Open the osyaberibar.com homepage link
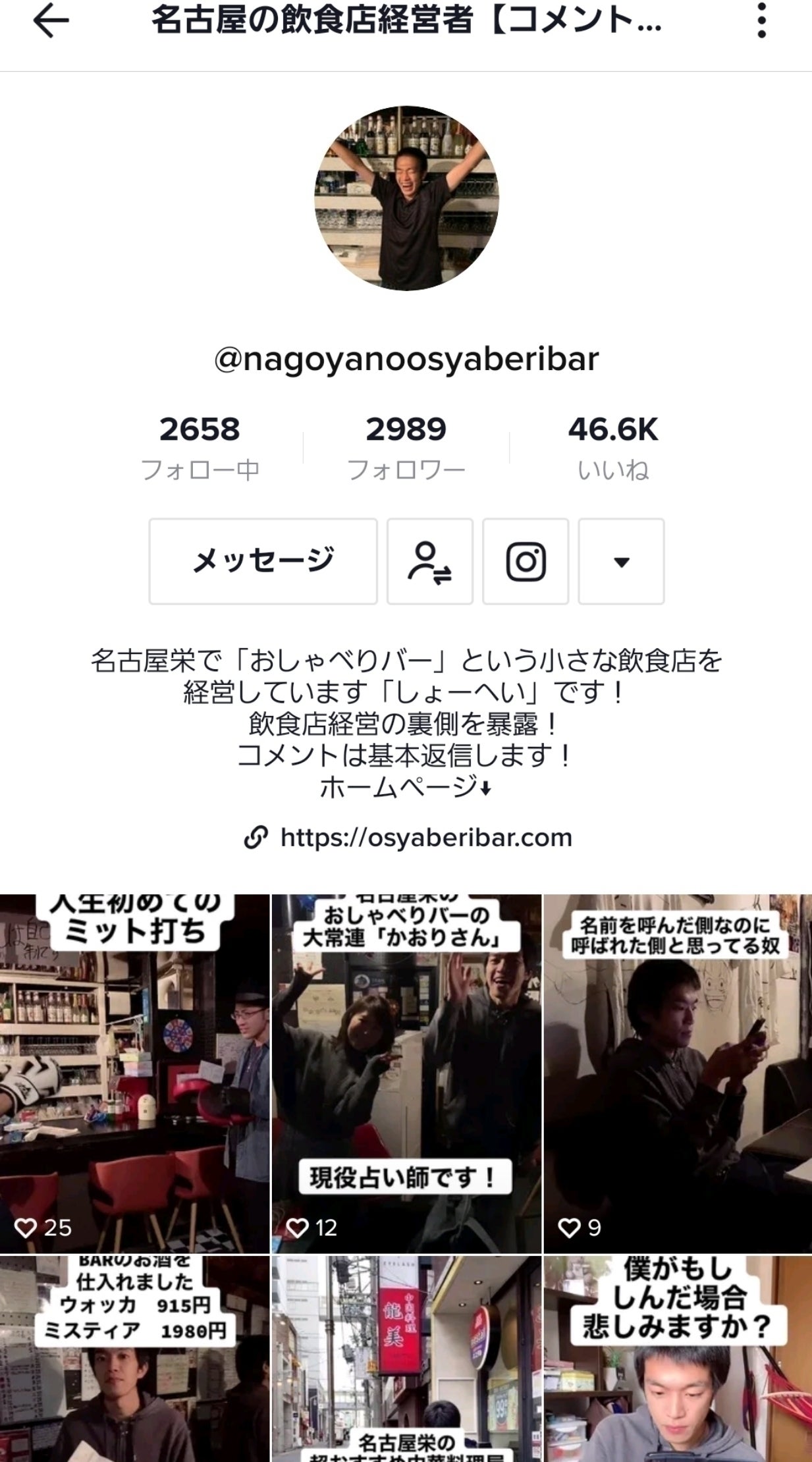This screenshot has width=812, height=1462. click(425, 838)
